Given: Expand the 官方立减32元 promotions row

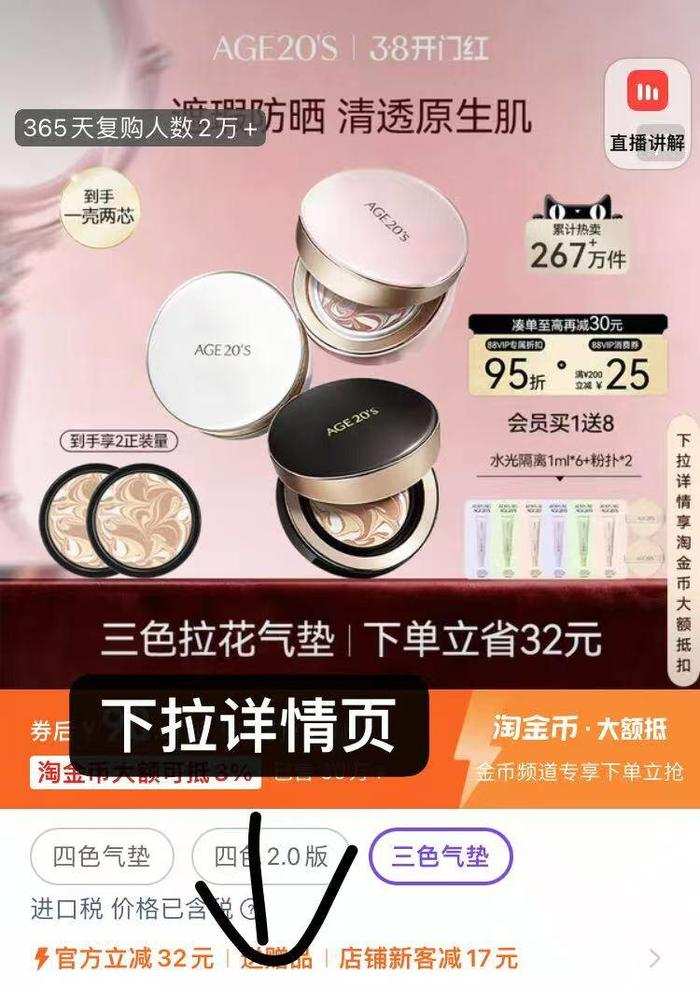Looking at the screenshot, I should 654,958.
